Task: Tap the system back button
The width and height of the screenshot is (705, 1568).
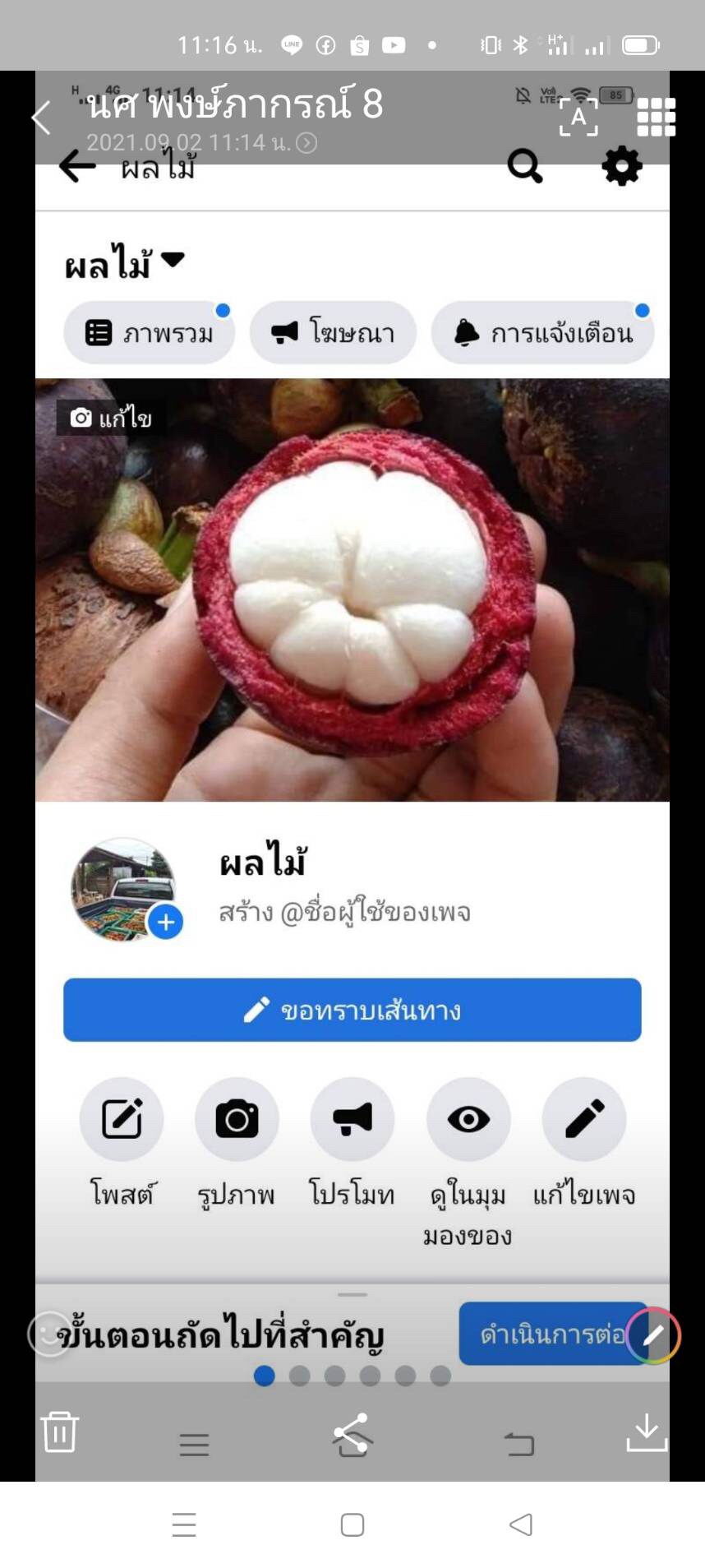Action: (521, 1524)
